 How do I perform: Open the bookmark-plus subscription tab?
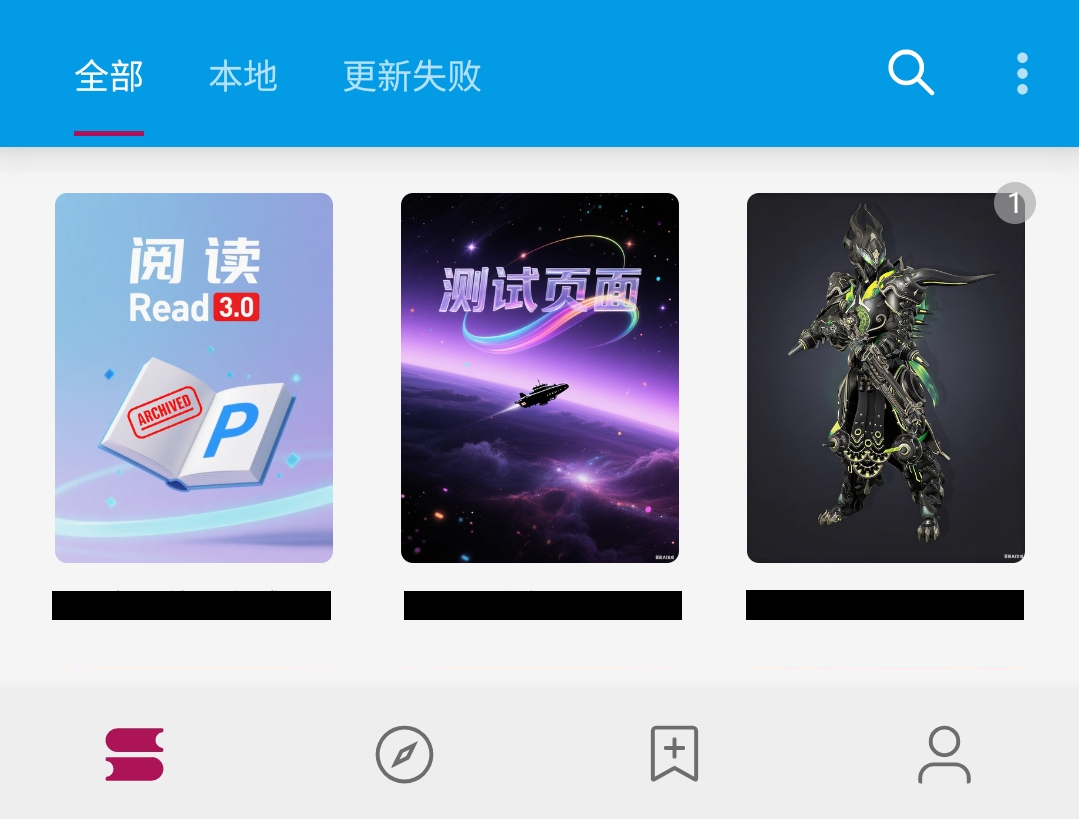point(674,754)
